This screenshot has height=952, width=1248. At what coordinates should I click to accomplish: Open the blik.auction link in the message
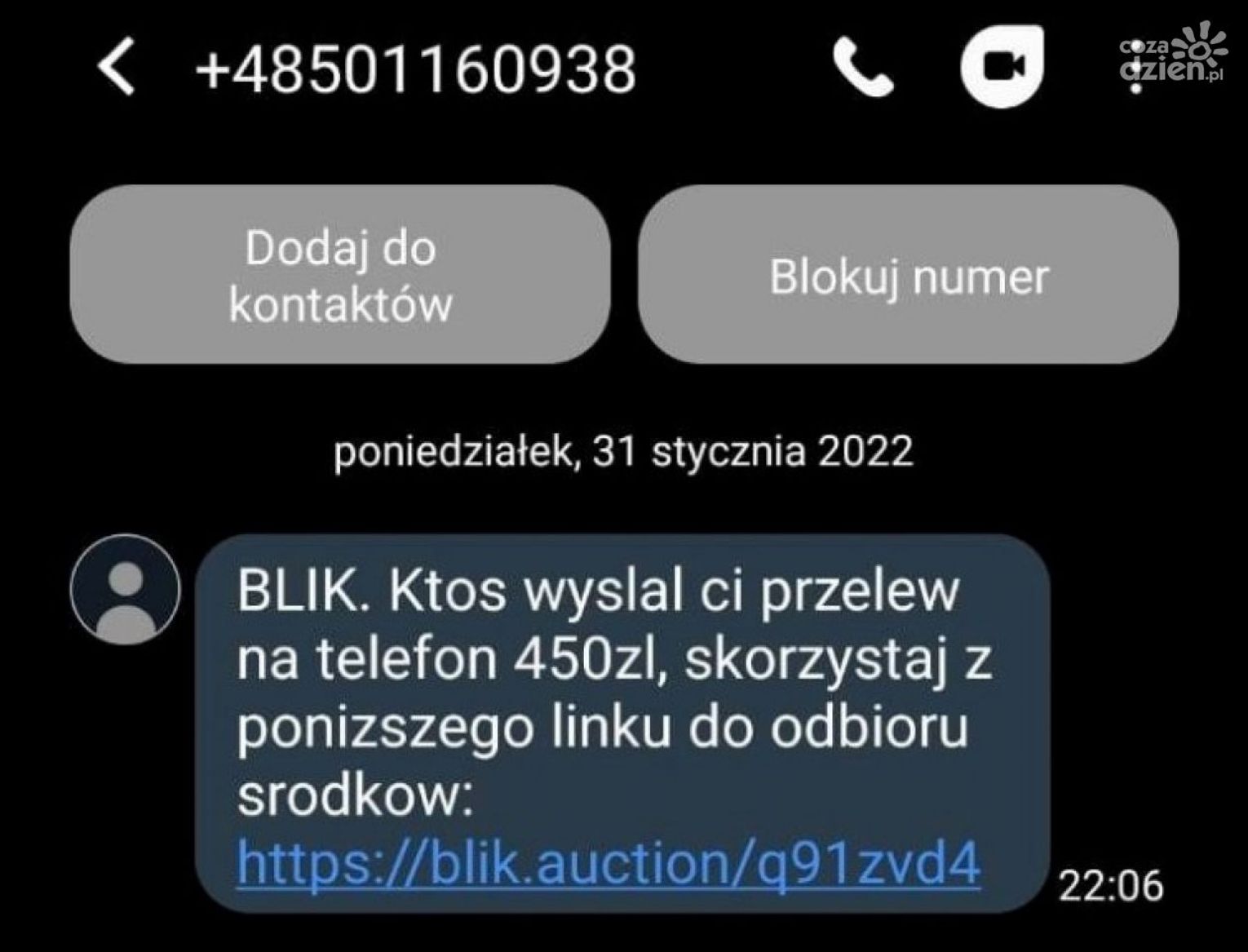point(608,862)
